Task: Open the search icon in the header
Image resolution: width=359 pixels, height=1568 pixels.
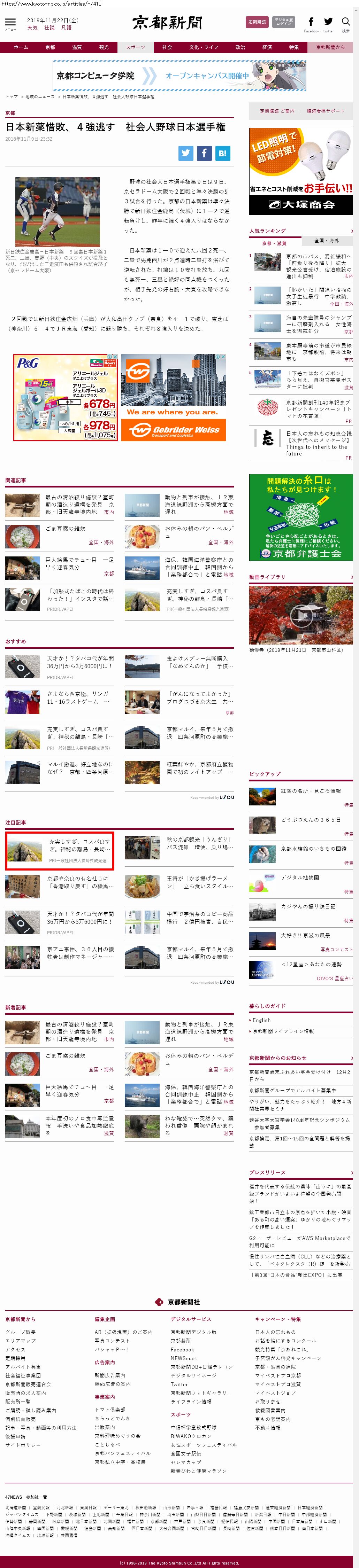Action: coord(346,23)
